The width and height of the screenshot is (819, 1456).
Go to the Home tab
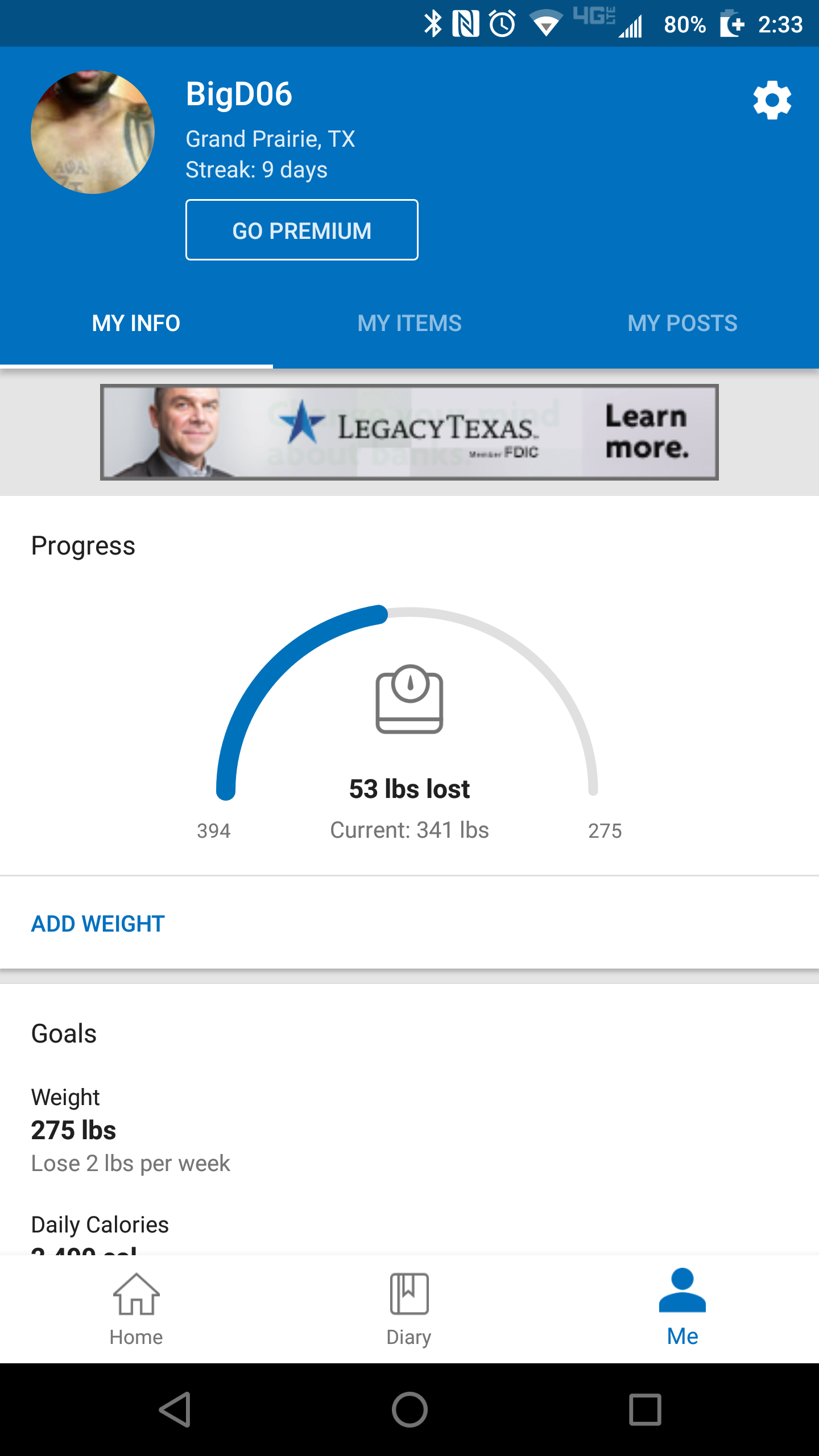point(136,1309)
